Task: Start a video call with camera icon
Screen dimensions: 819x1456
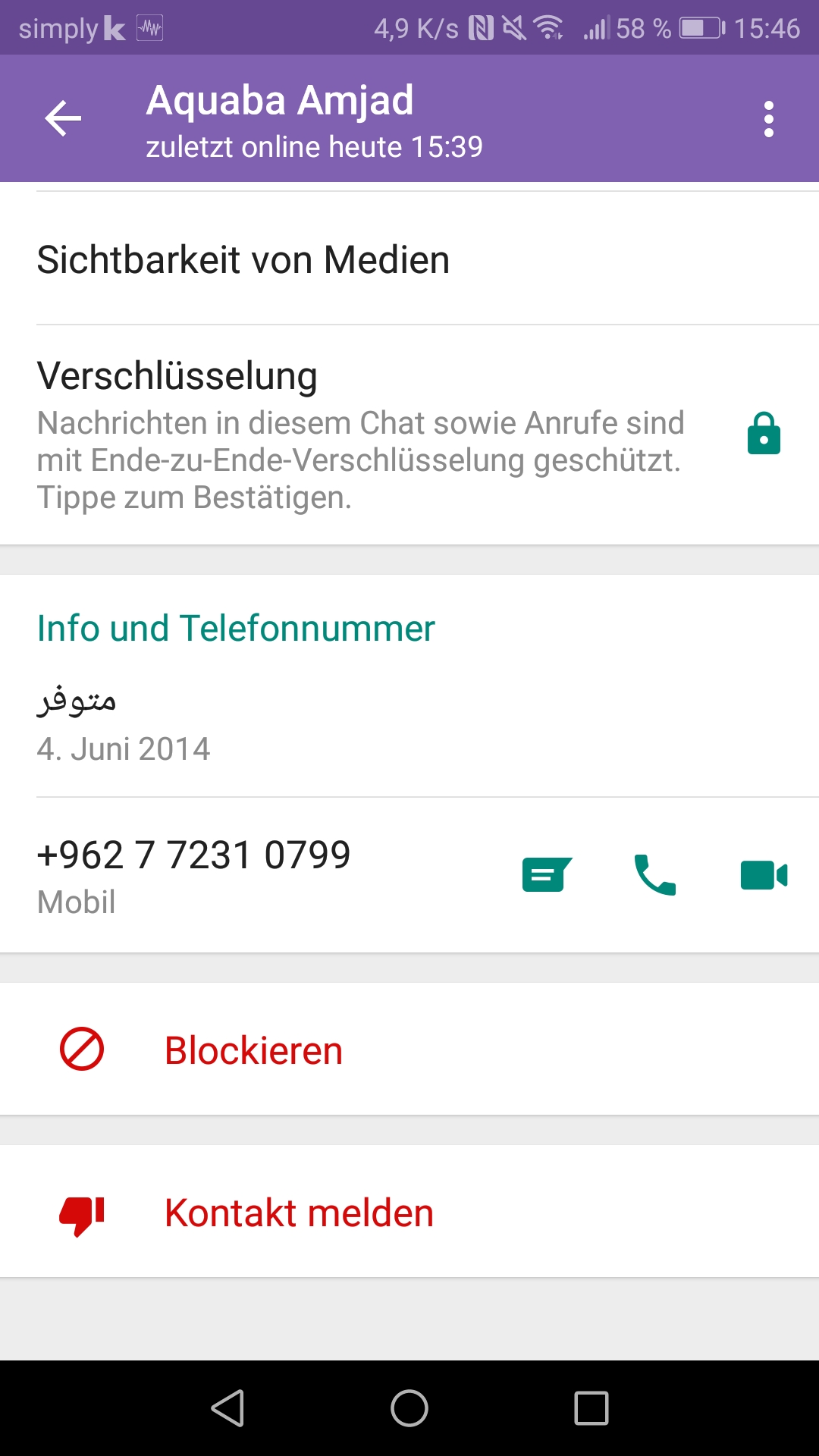Action: 764,875
